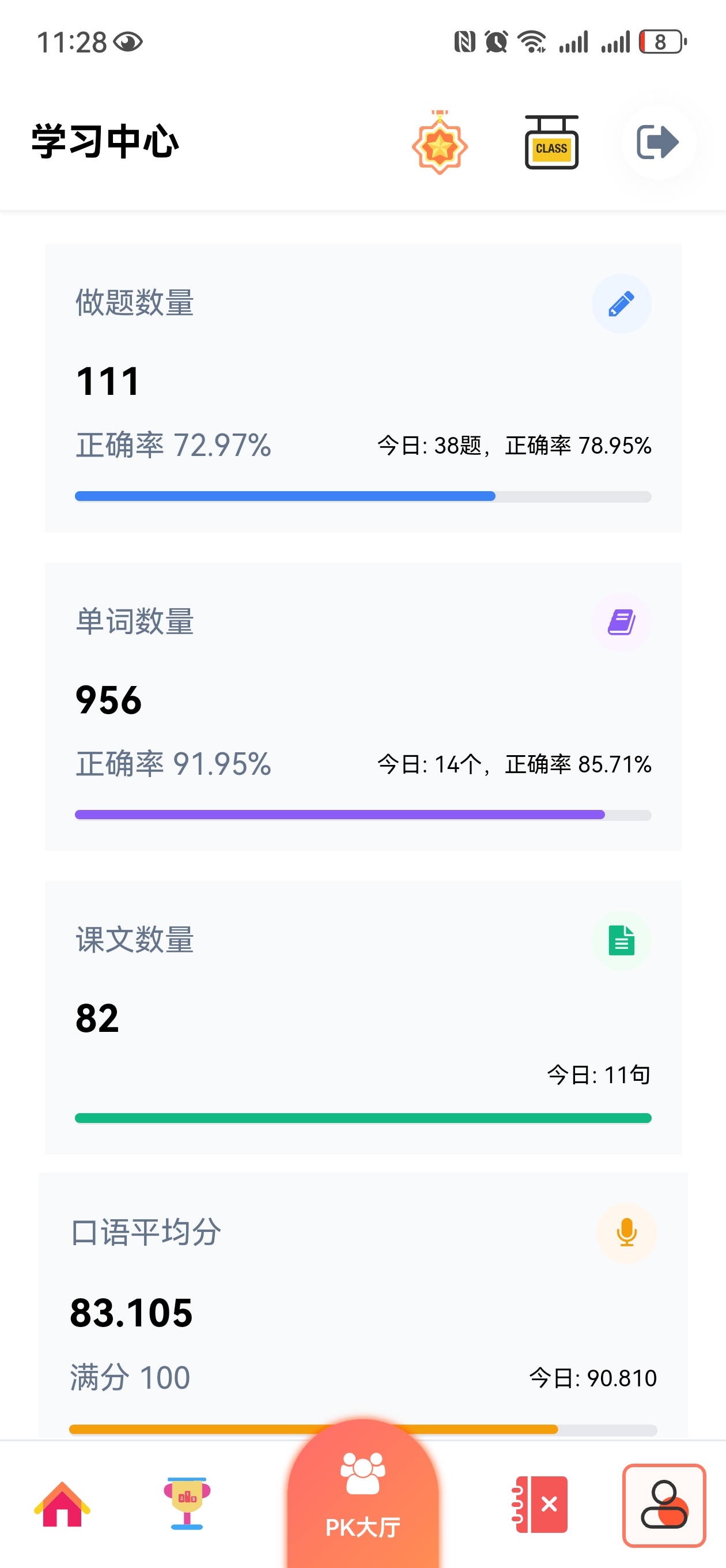Go to the home tab

[x=62, y=1505]
